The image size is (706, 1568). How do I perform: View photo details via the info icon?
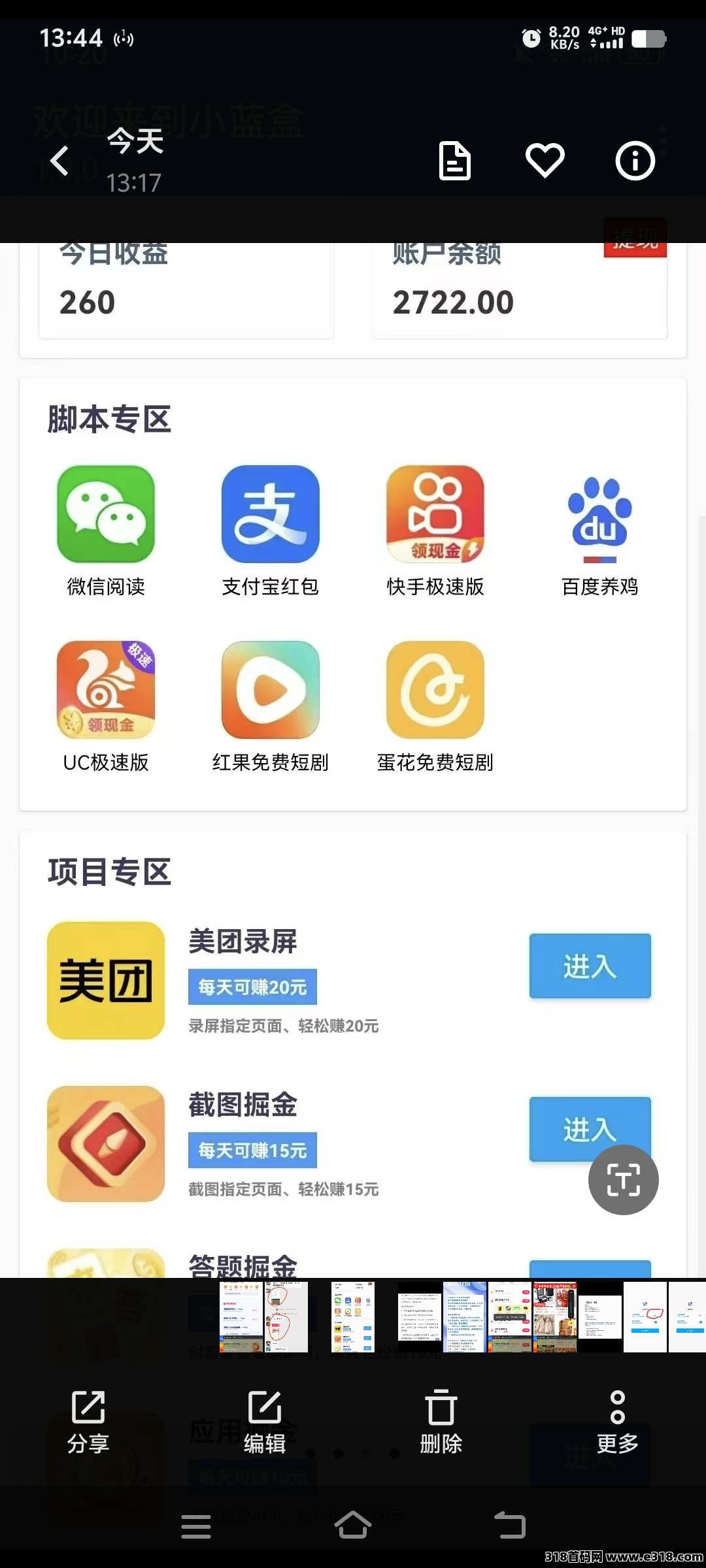pos(635,161)
